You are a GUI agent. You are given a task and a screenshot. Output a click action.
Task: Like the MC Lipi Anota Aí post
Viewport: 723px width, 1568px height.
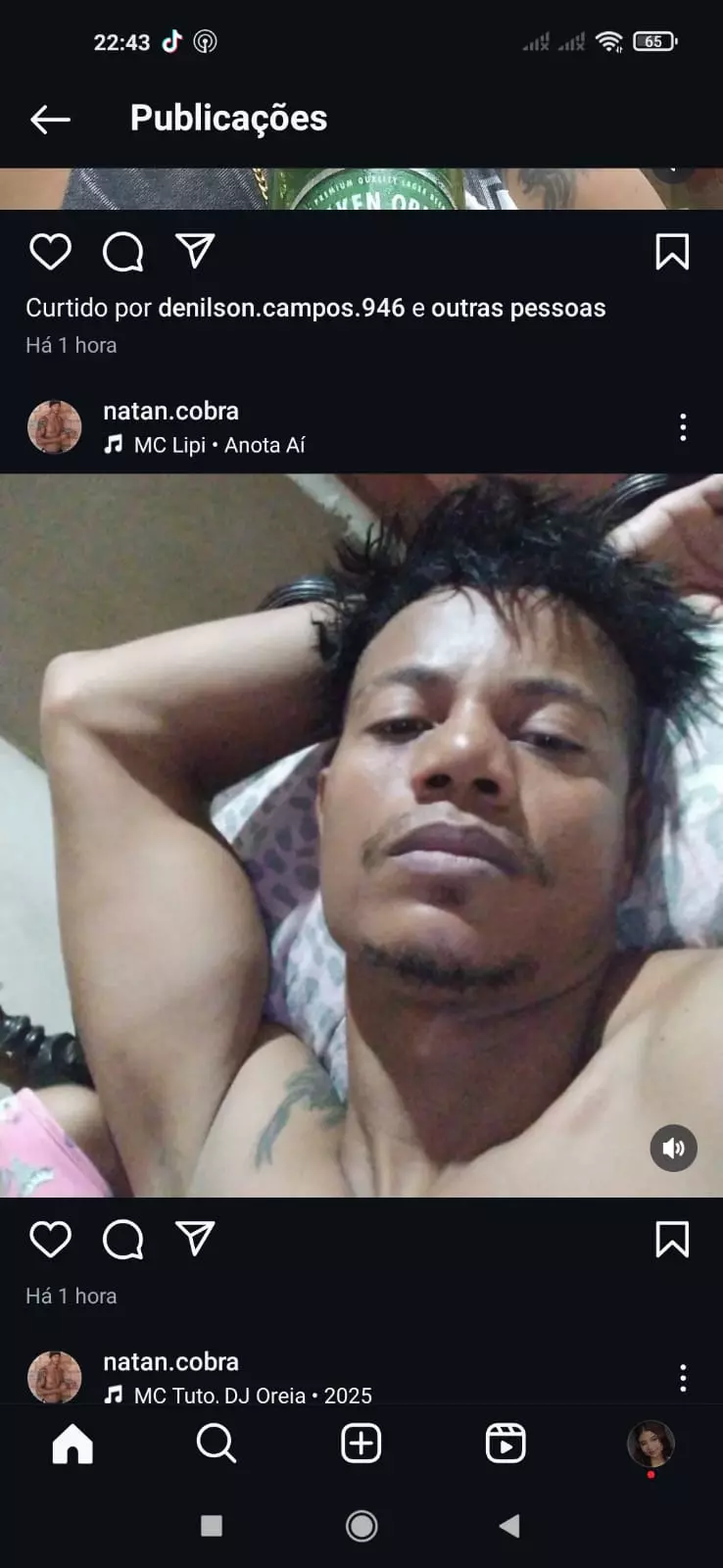click(x=50, y=1240)
